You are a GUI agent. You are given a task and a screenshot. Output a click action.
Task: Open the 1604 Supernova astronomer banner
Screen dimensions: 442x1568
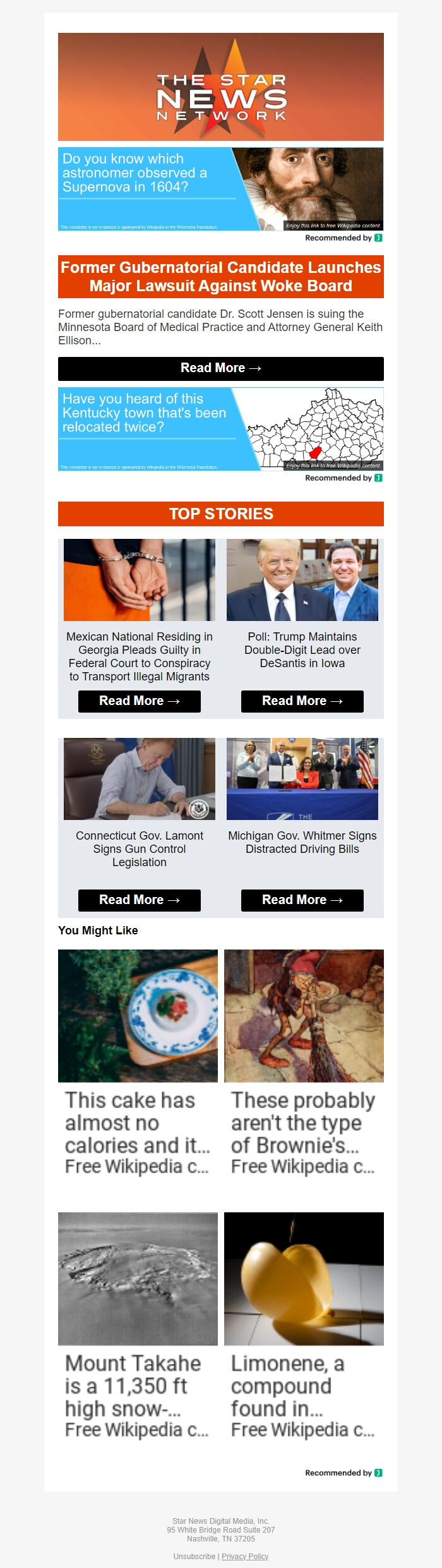click(x=220, y=188)
